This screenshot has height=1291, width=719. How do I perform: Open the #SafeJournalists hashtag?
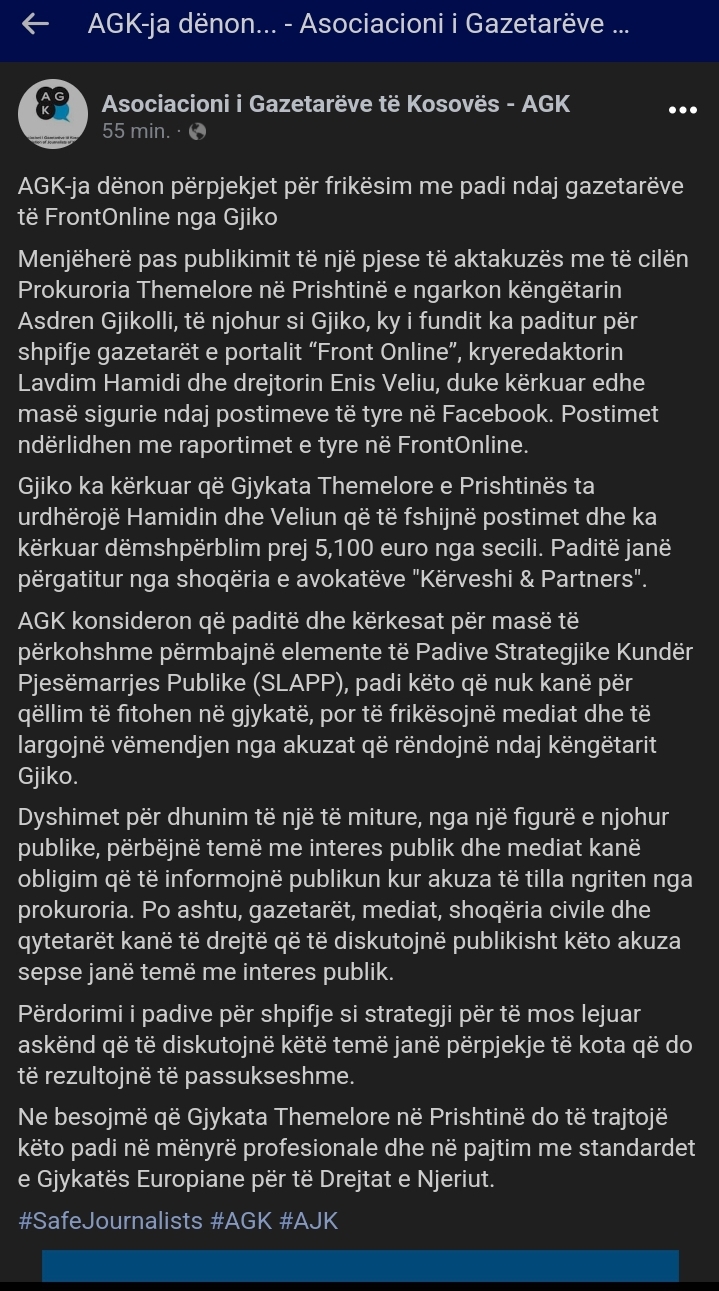click(111, 1221)
